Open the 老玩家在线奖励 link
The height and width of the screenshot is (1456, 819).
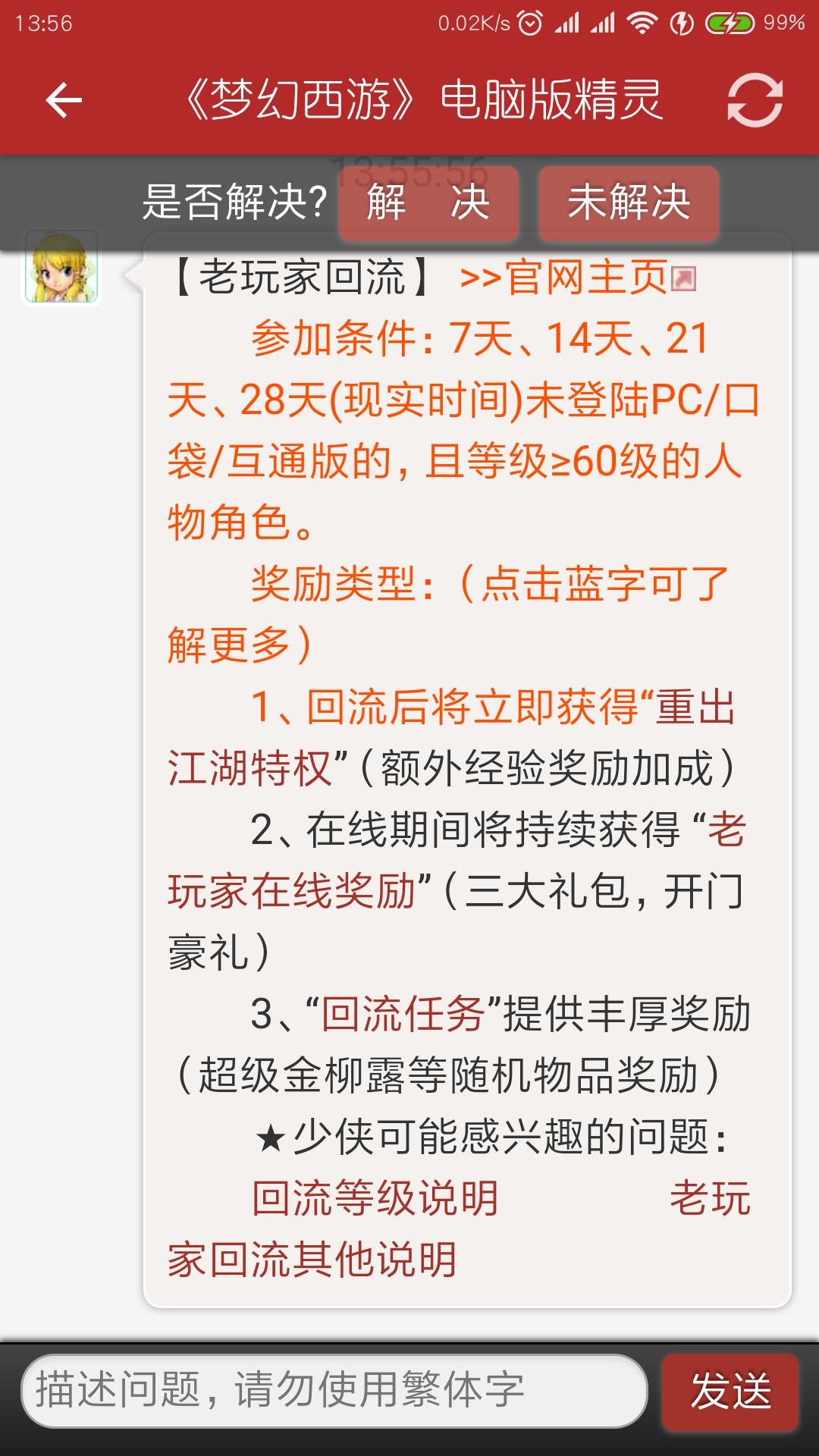(292, 890)
